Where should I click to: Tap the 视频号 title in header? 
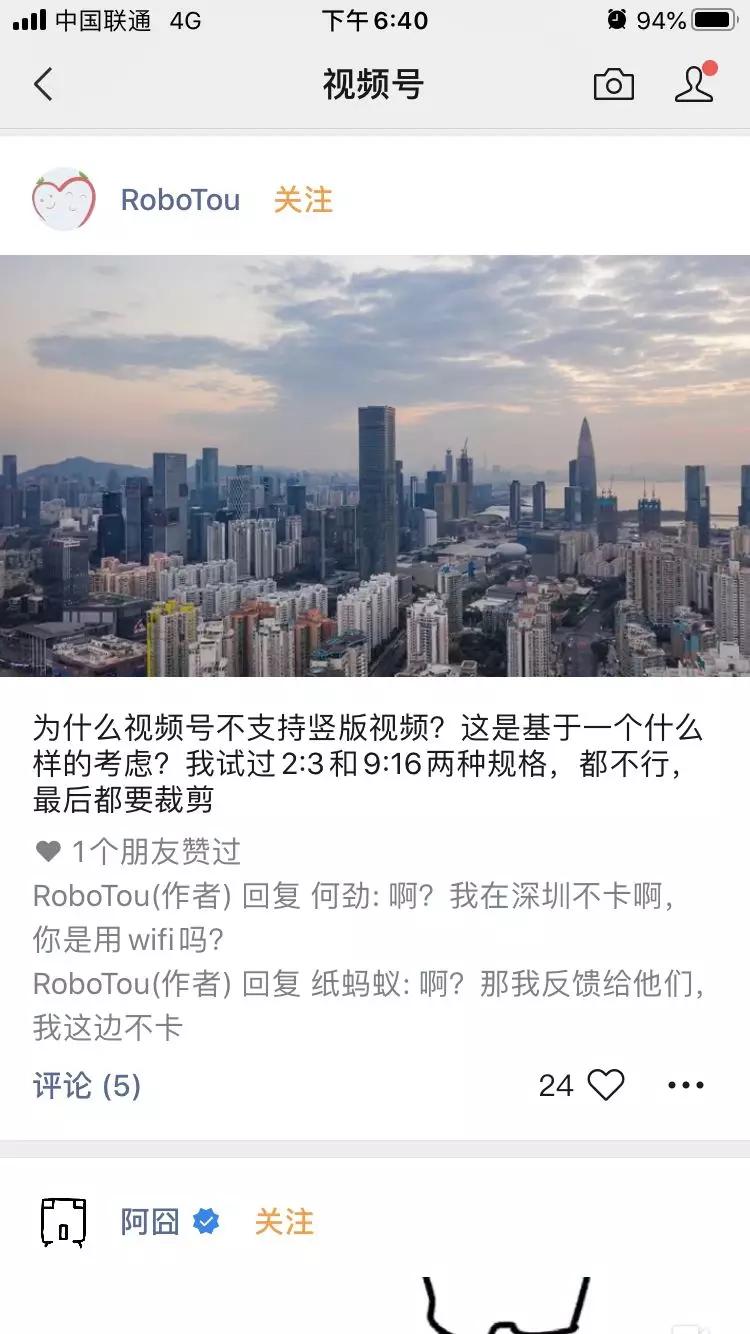(375, 84)
